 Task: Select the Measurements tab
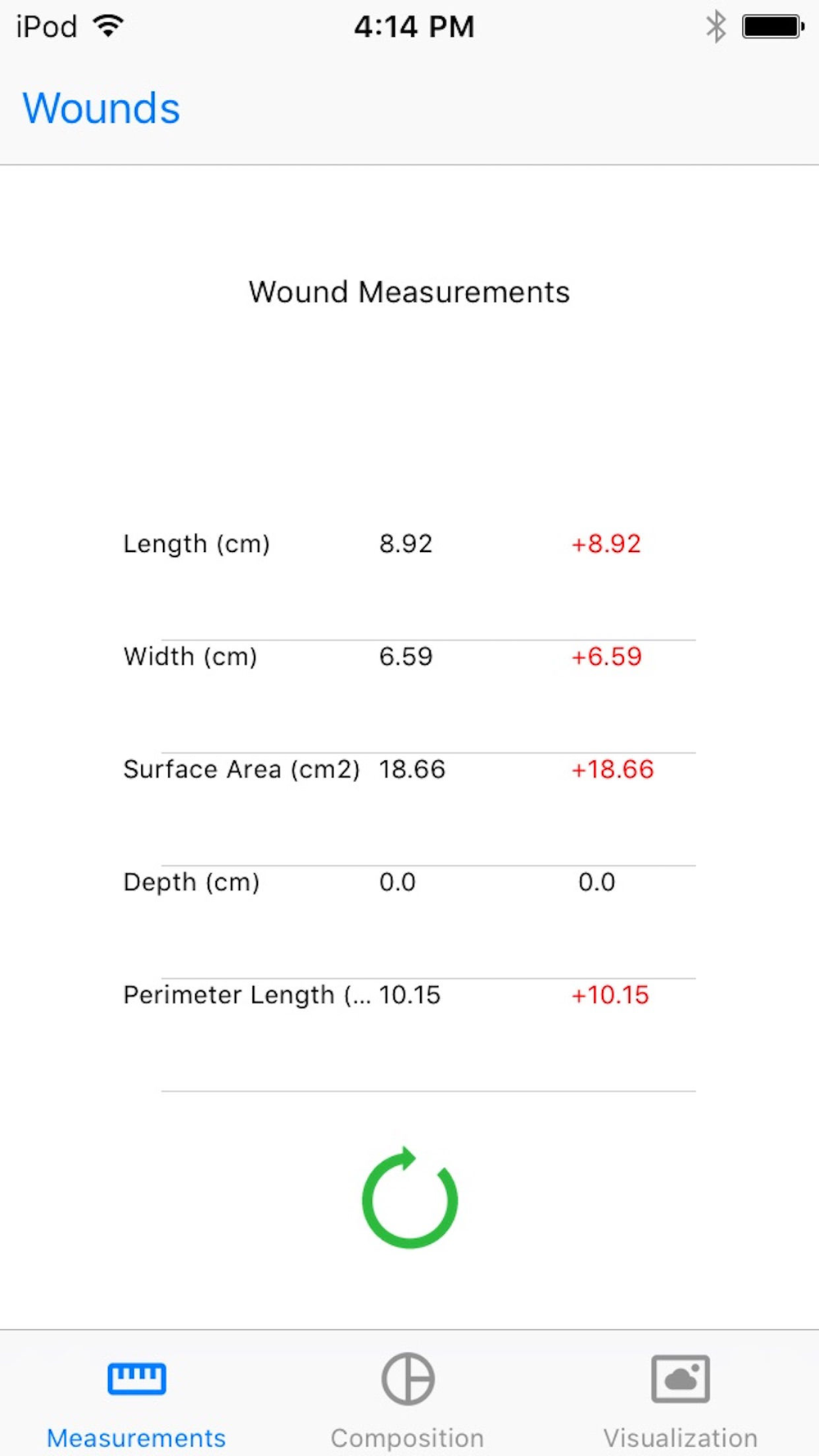tap(136, 1401)
